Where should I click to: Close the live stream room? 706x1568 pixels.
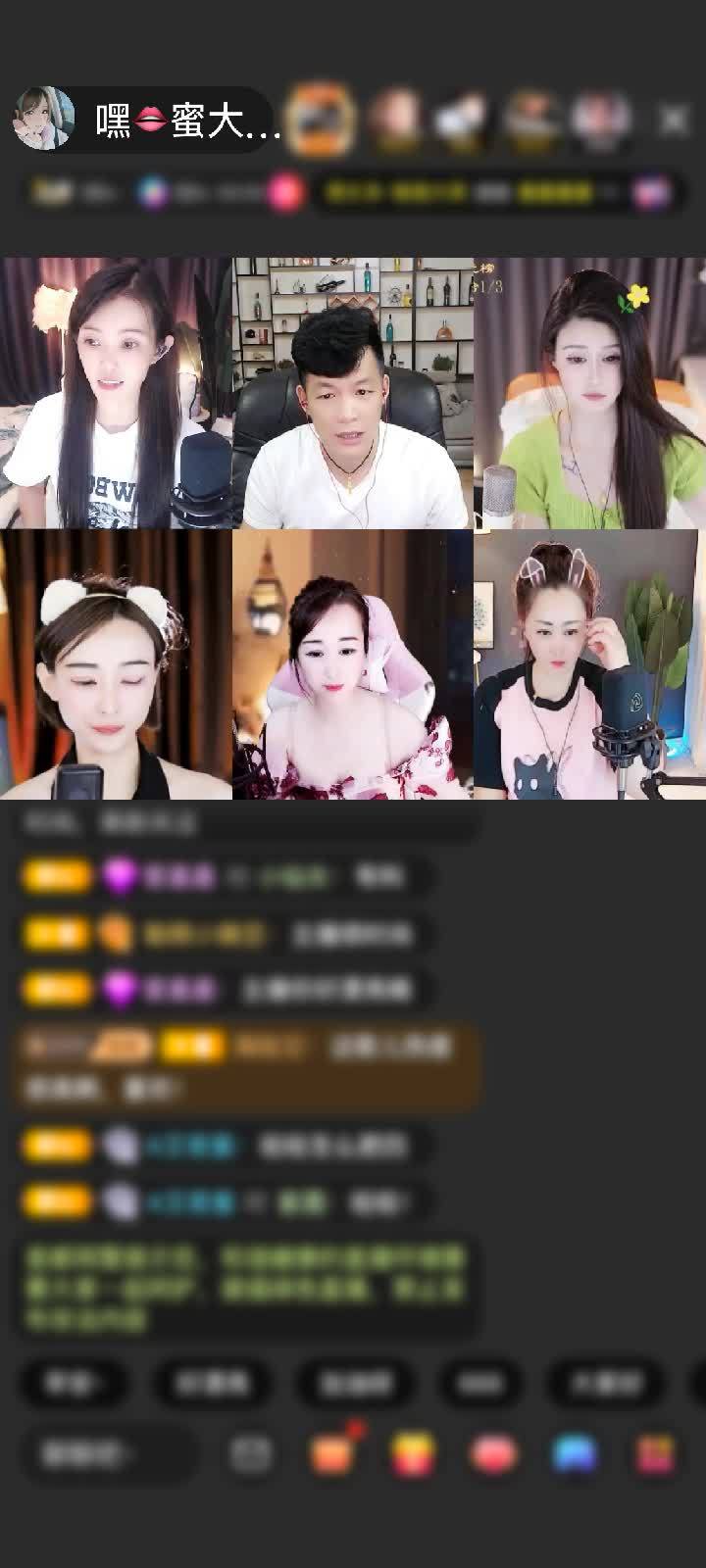(x=673, y=120)
